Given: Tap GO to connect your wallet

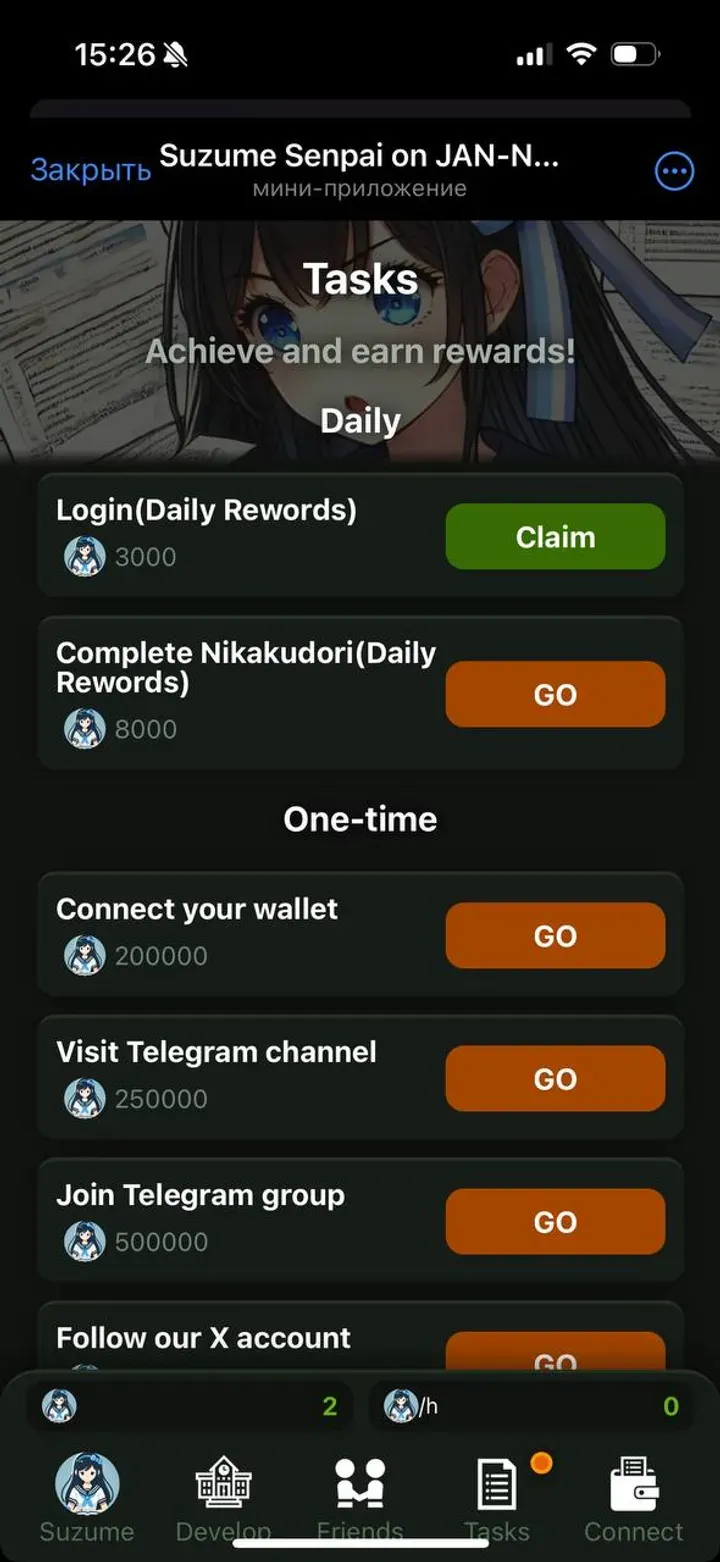Looking at the screenshot, I should 555,936.
